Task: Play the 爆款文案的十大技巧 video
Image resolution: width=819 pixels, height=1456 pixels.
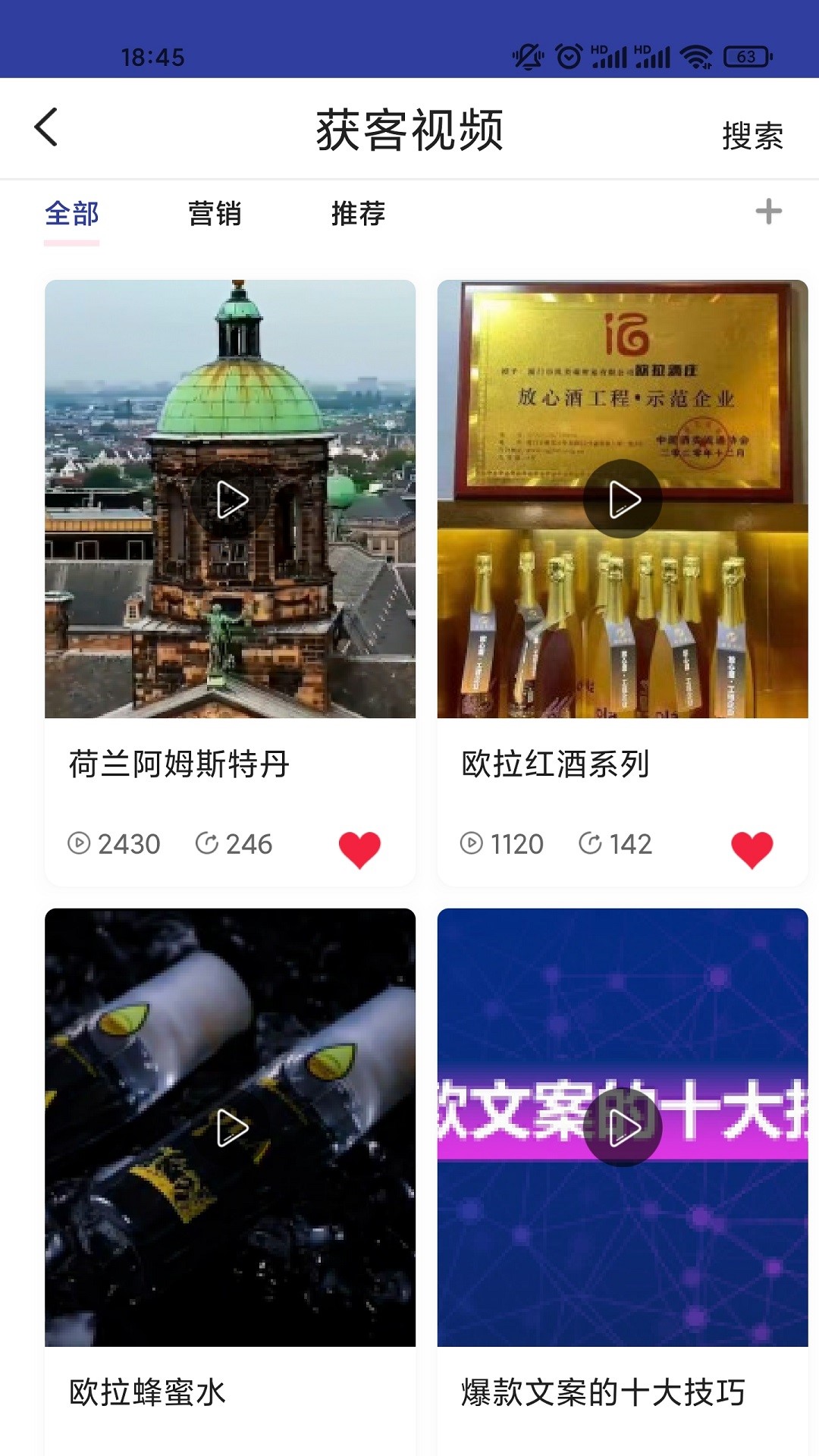Action: (623, 1128)
